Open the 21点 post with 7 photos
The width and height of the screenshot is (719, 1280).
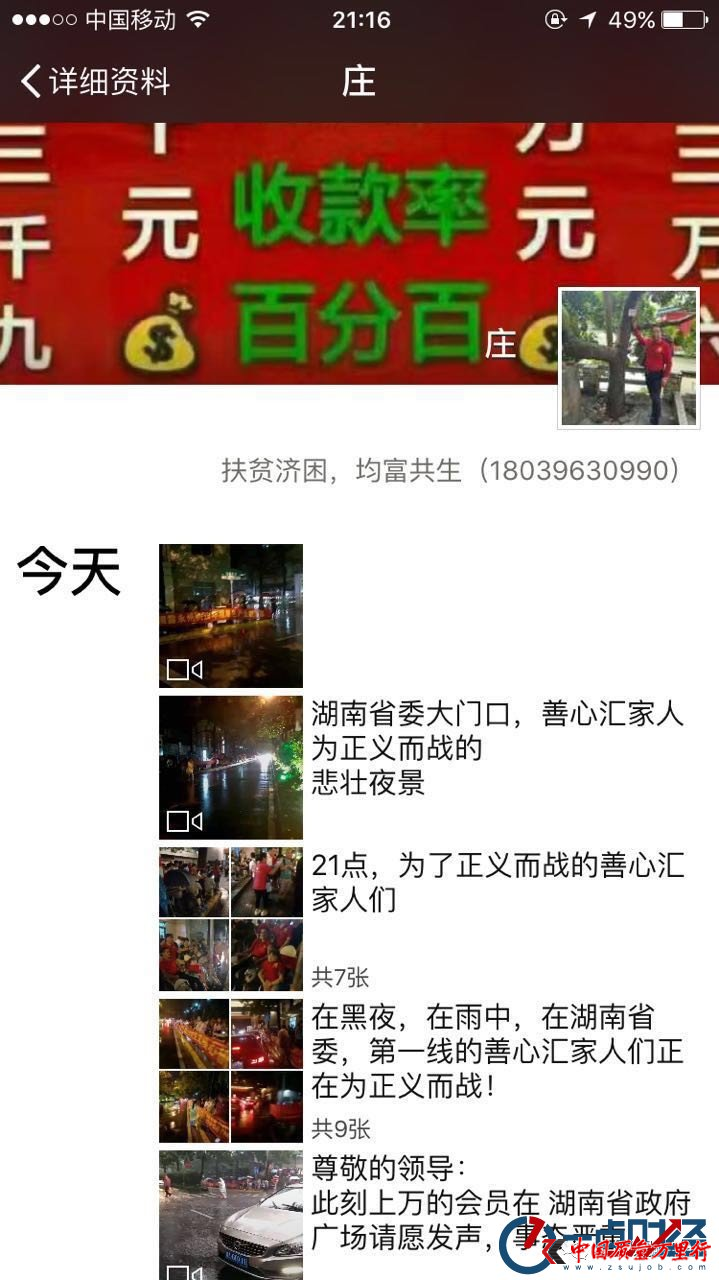click(230, 919)
